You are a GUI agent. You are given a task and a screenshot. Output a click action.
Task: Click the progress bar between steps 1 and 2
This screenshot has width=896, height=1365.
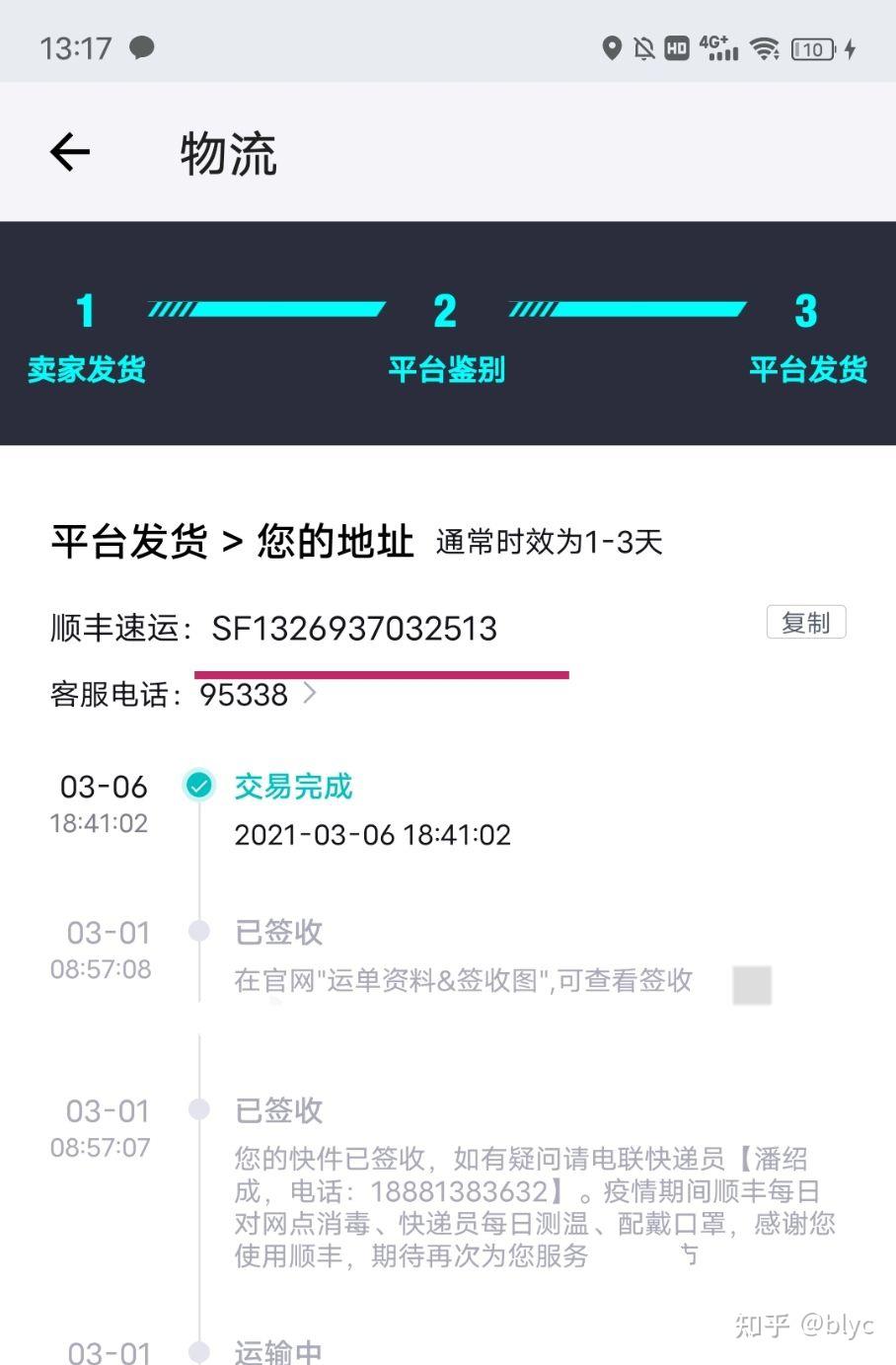click(x=266, y=309)
